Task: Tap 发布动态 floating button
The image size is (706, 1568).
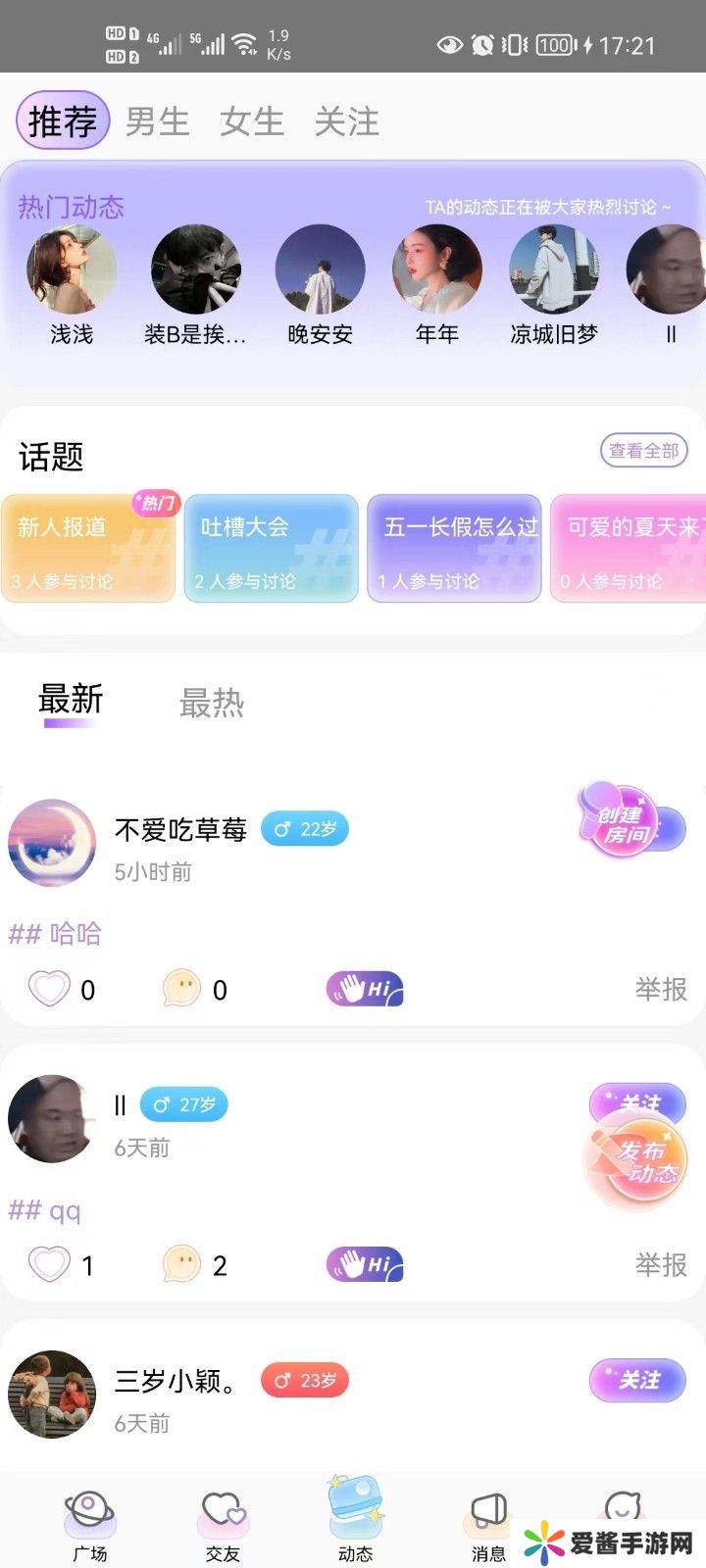Action: [x=635, y=1161]
